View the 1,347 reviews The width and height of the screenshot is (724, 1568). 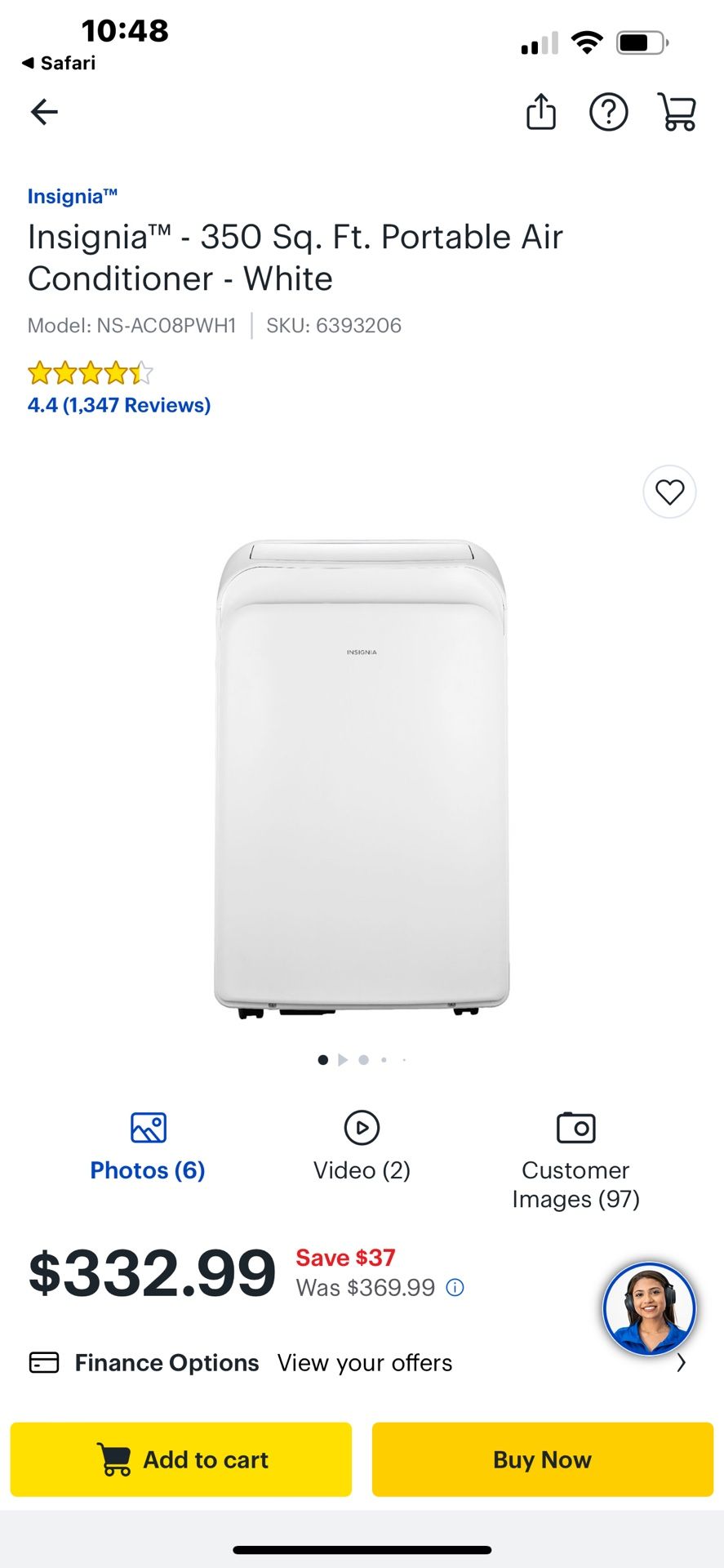(118, 404)
